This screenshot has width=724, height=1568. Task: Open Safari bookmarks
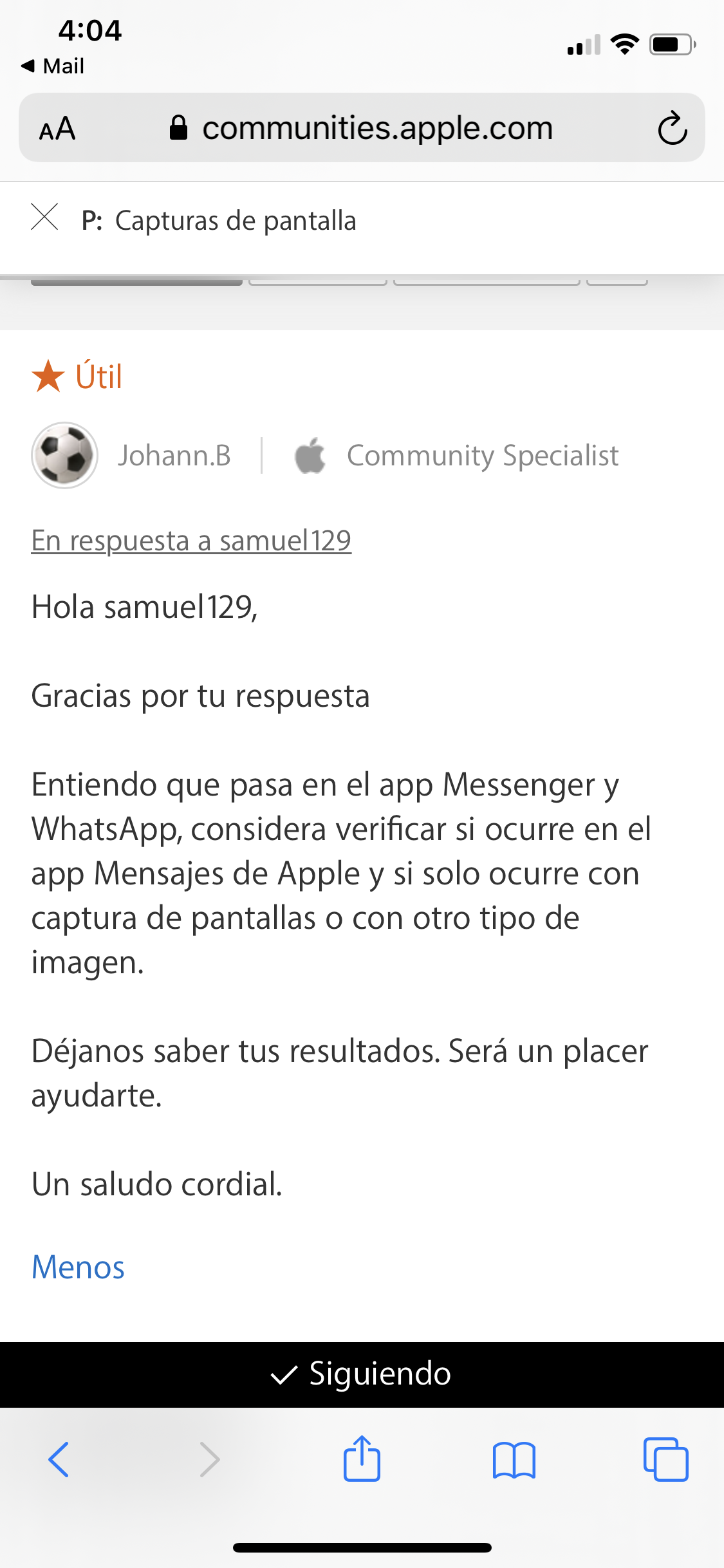[x=514, y=1459]
